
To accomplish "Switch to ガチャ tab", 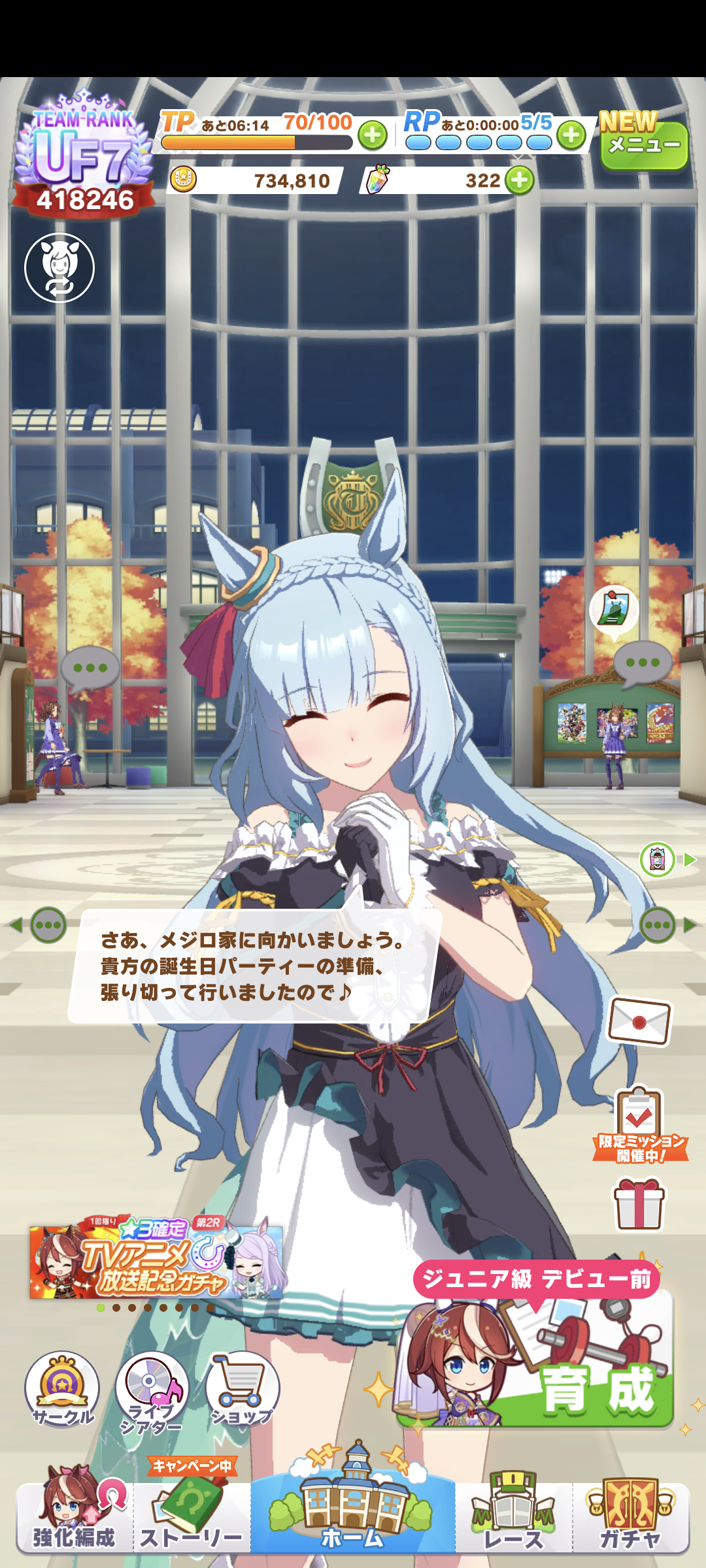I will [631, 1516].
